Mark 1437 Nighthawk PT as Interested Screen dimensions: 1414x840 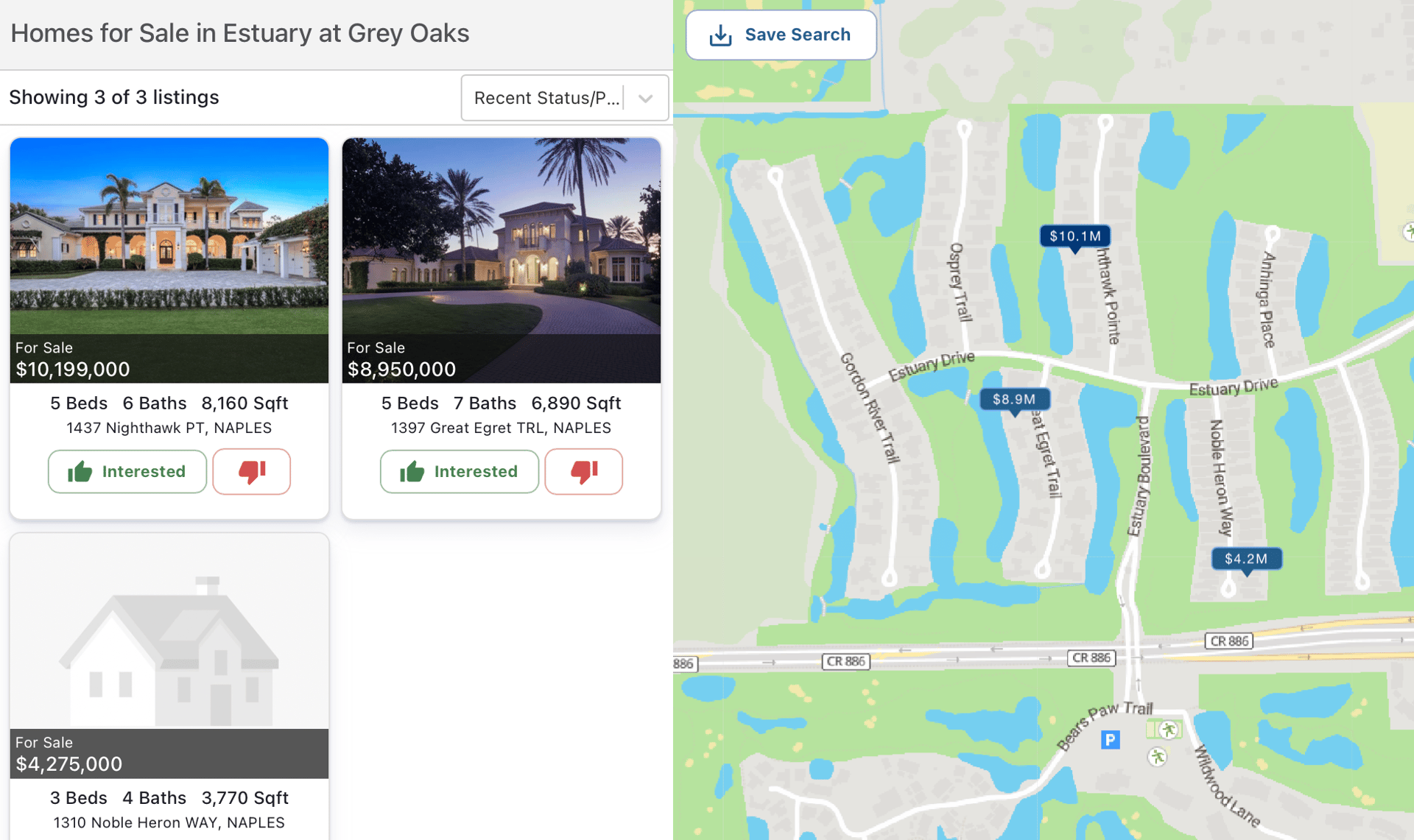point(127,471)
